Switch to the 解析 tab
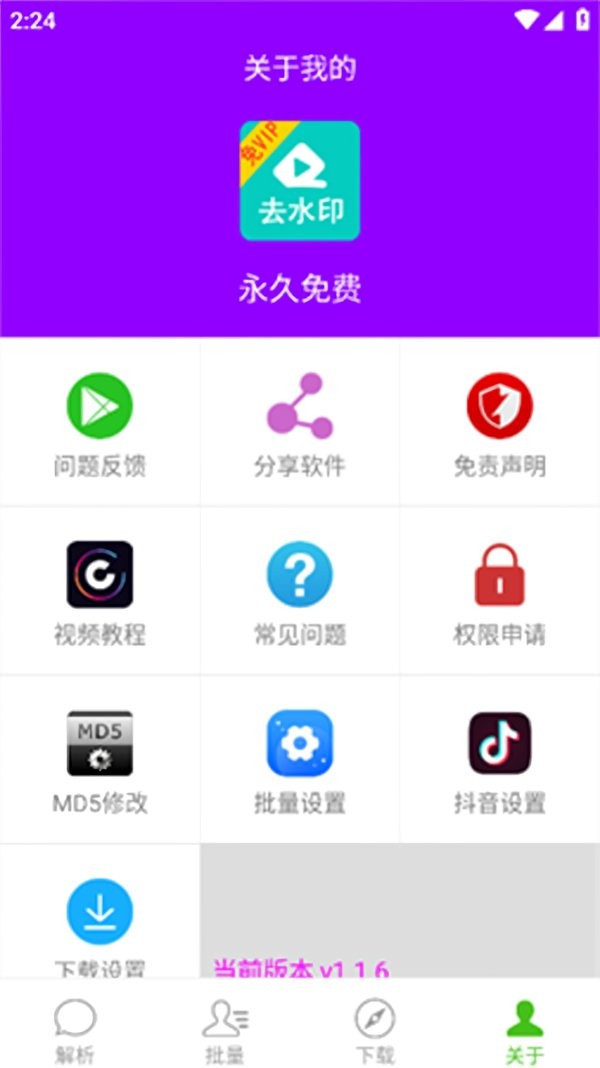Image resolution: width=600 pixels, height=1068 pixels. pyautogui.click(x=75, y=1030)
